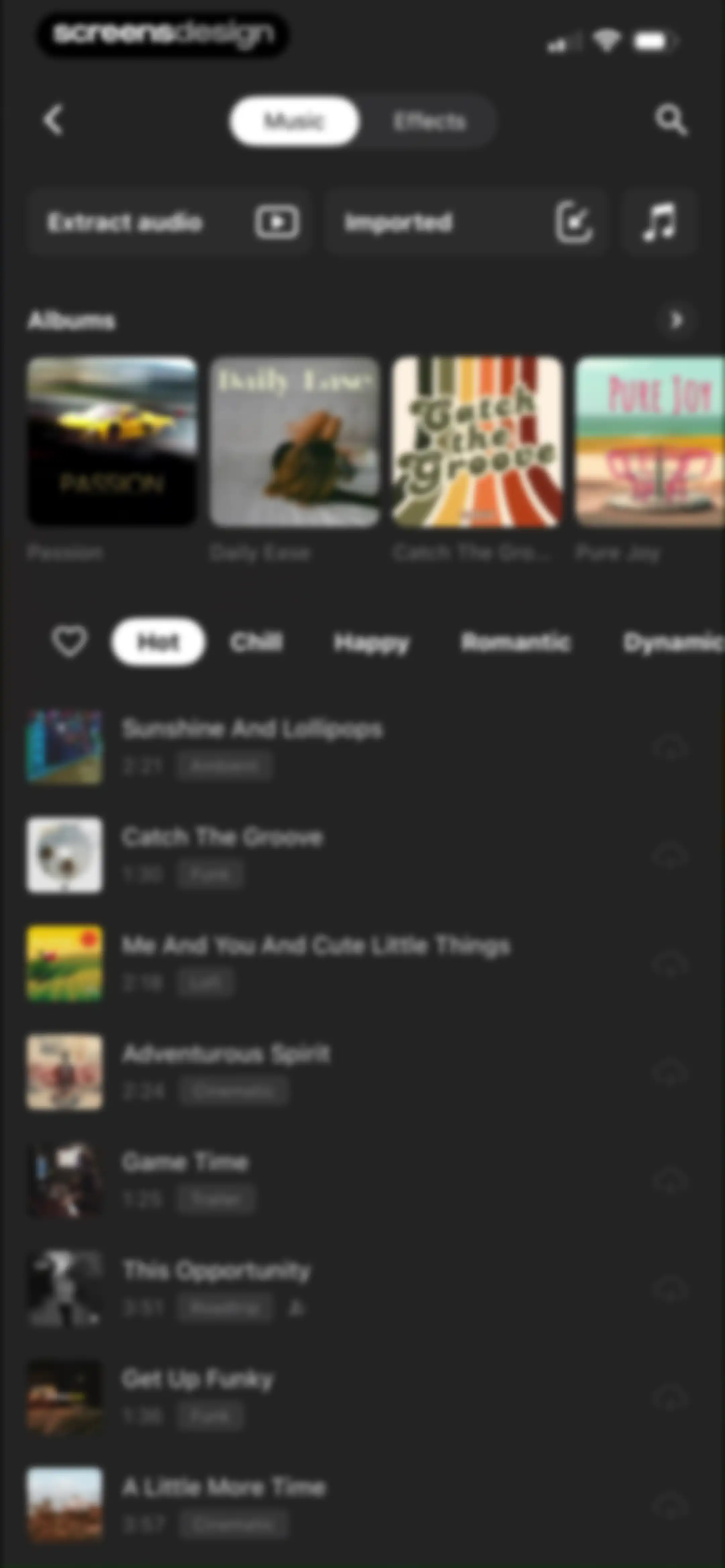The height and width of the screenshot is (1568, 725).
Task: Switch to the Effects tab
Action: pyautogui.click(x=429, y=121)
